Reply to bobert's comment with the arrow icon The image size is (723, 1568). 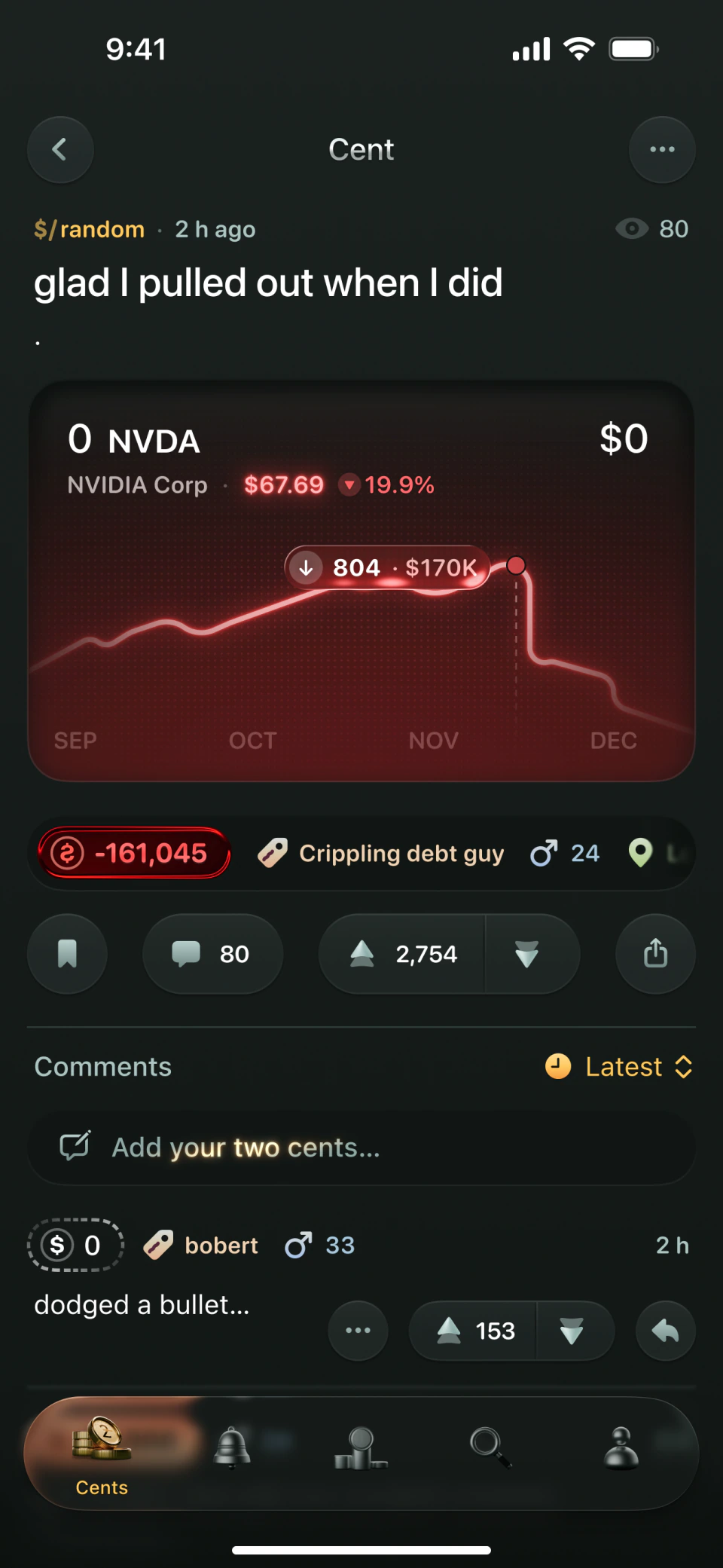coord(665,1331)
